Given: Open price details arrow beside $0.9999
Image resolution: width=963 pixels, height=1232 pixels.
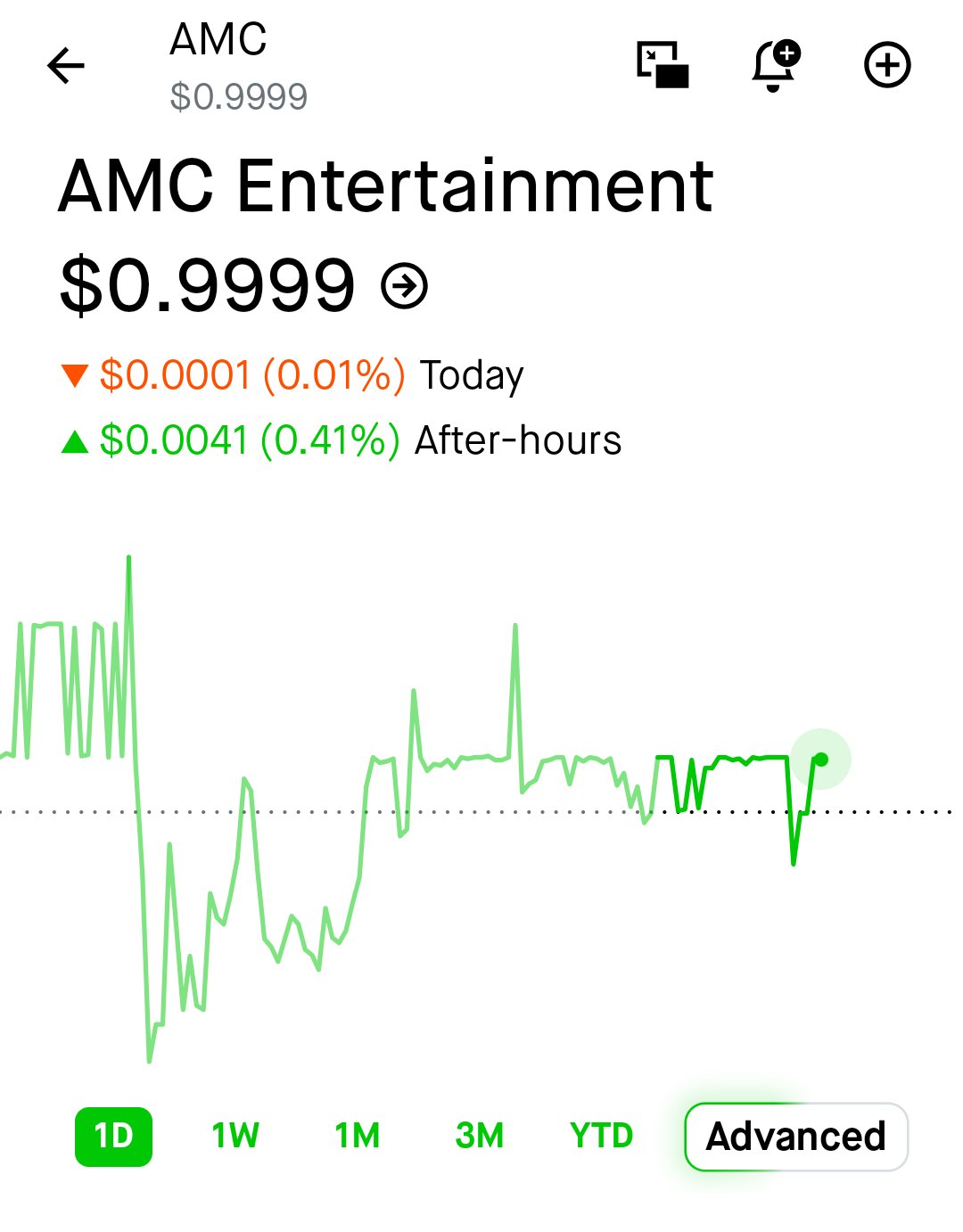Looking at the screenshot, I should [404, 286].
